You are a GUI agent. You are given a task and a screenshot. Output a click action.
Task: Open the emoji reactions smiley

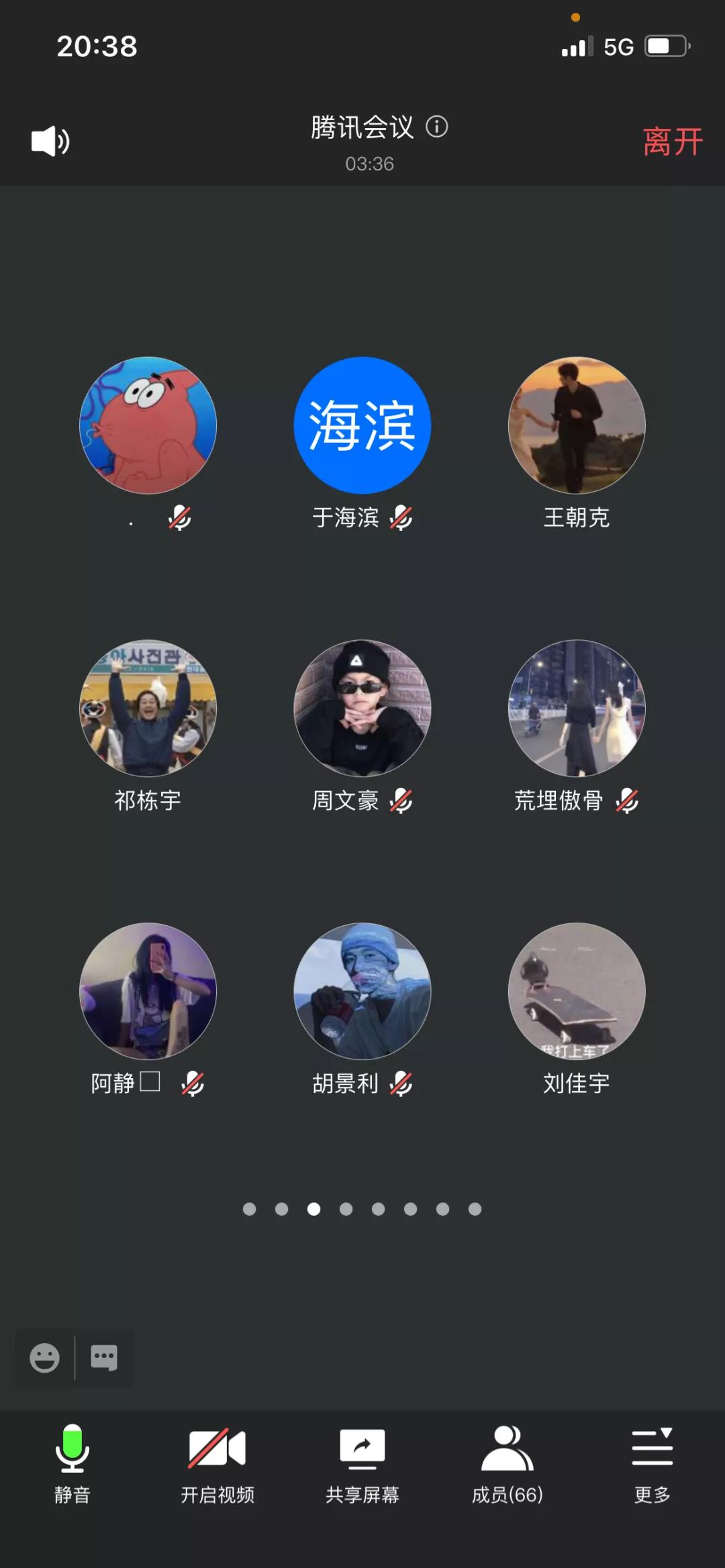(45, 1358)
